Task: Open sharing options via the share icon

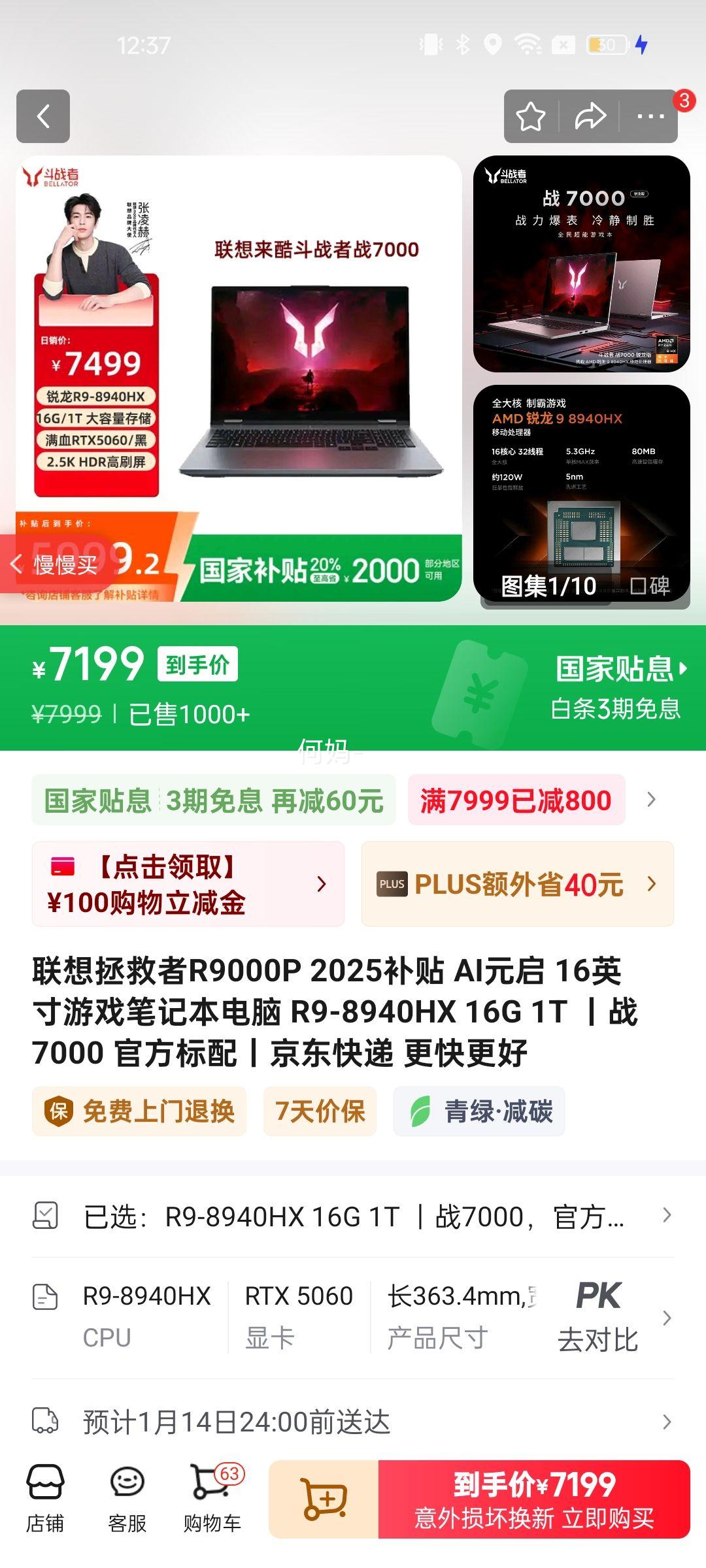Action: (590, 117)
